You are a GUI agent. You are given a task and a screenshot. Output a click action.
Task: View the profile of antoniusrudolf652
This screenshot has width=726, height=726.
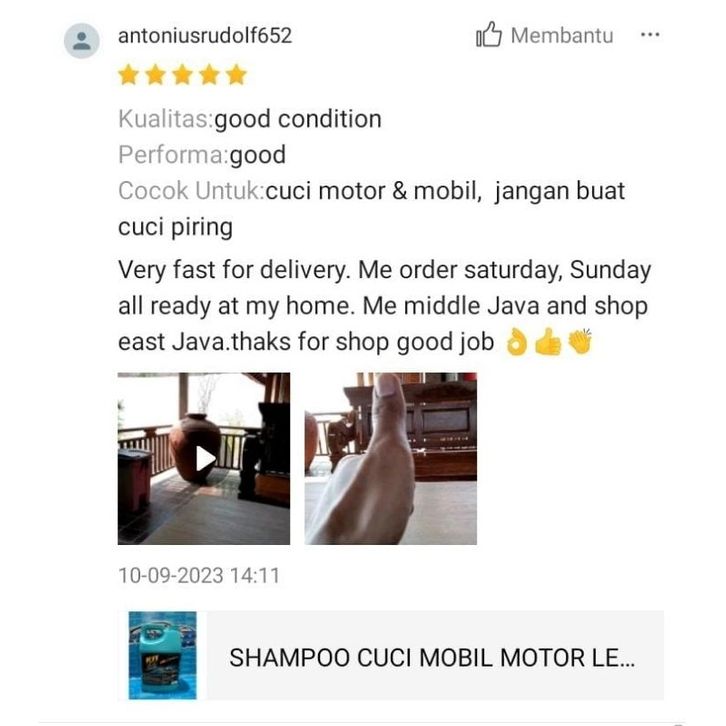click(x=205, y=36)
